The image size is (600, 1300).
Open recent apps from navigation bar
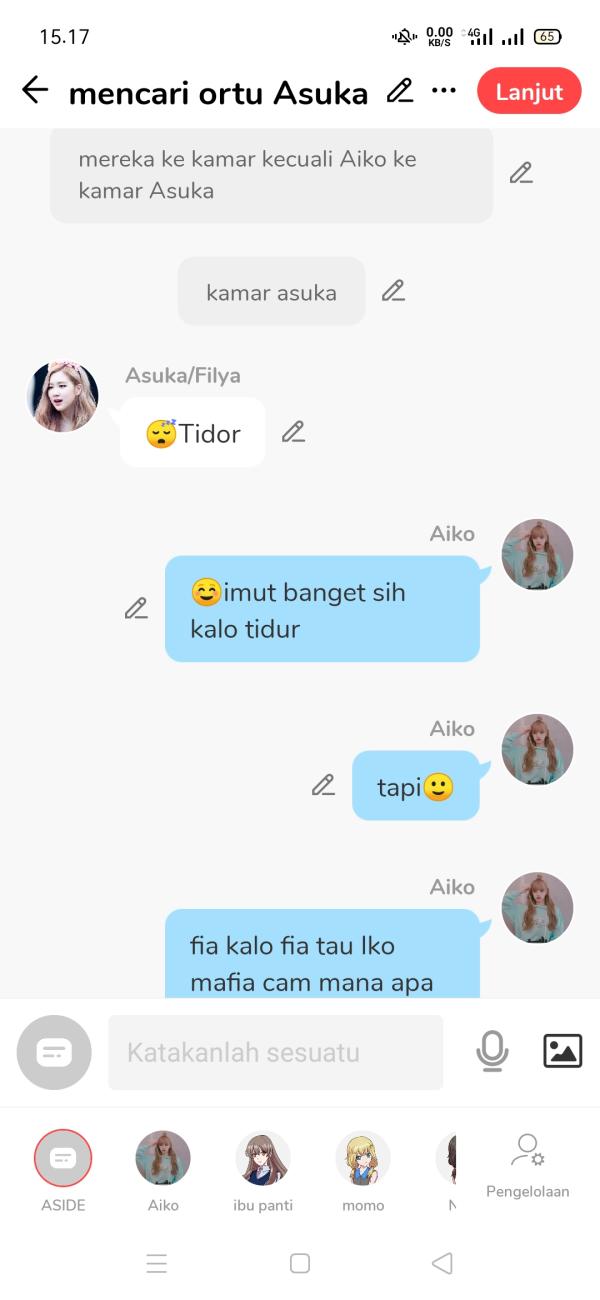tap(157, 1263)
